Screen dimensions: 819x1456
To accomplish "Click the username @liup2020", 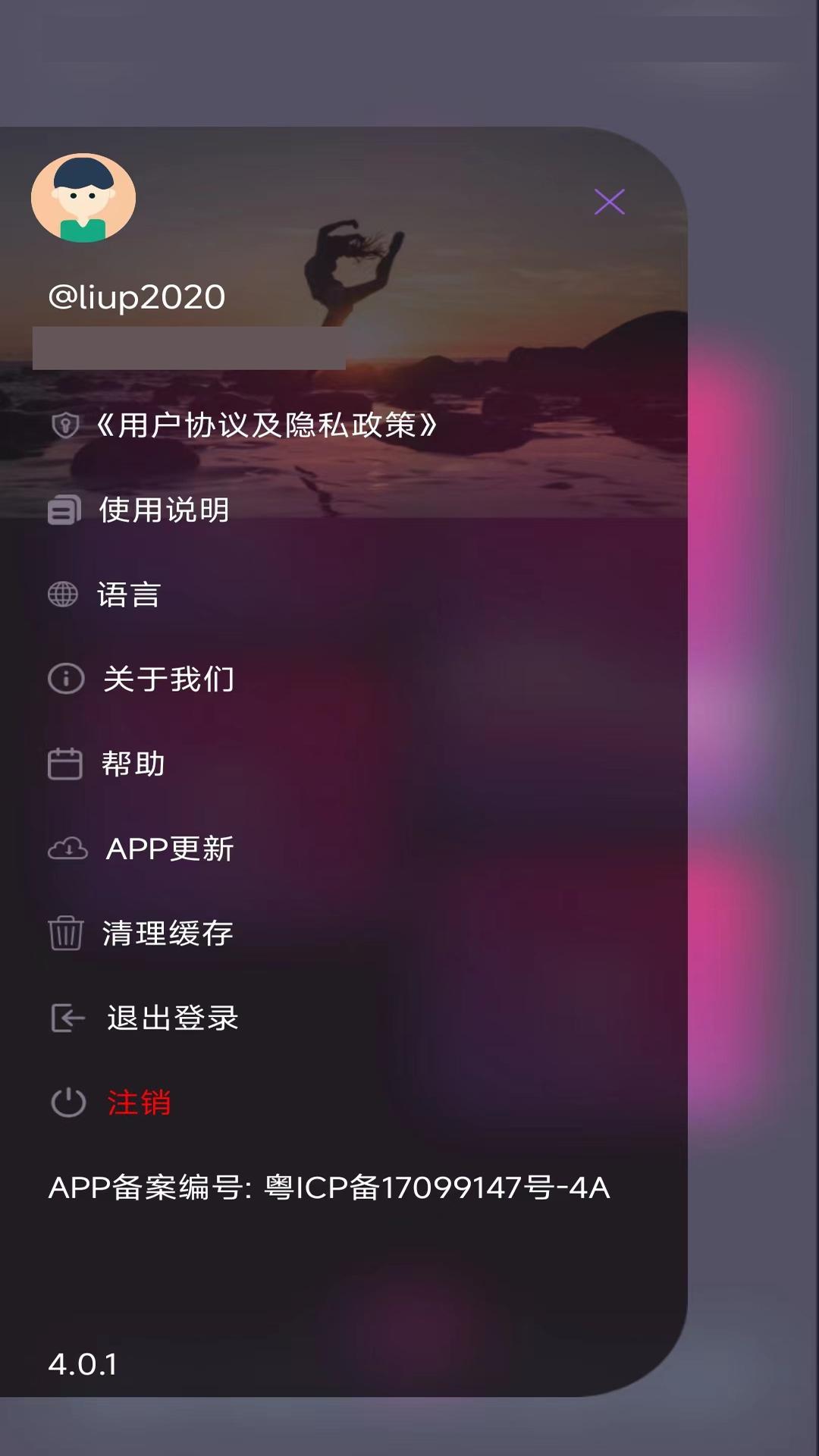I will click(x=136, y=296).
